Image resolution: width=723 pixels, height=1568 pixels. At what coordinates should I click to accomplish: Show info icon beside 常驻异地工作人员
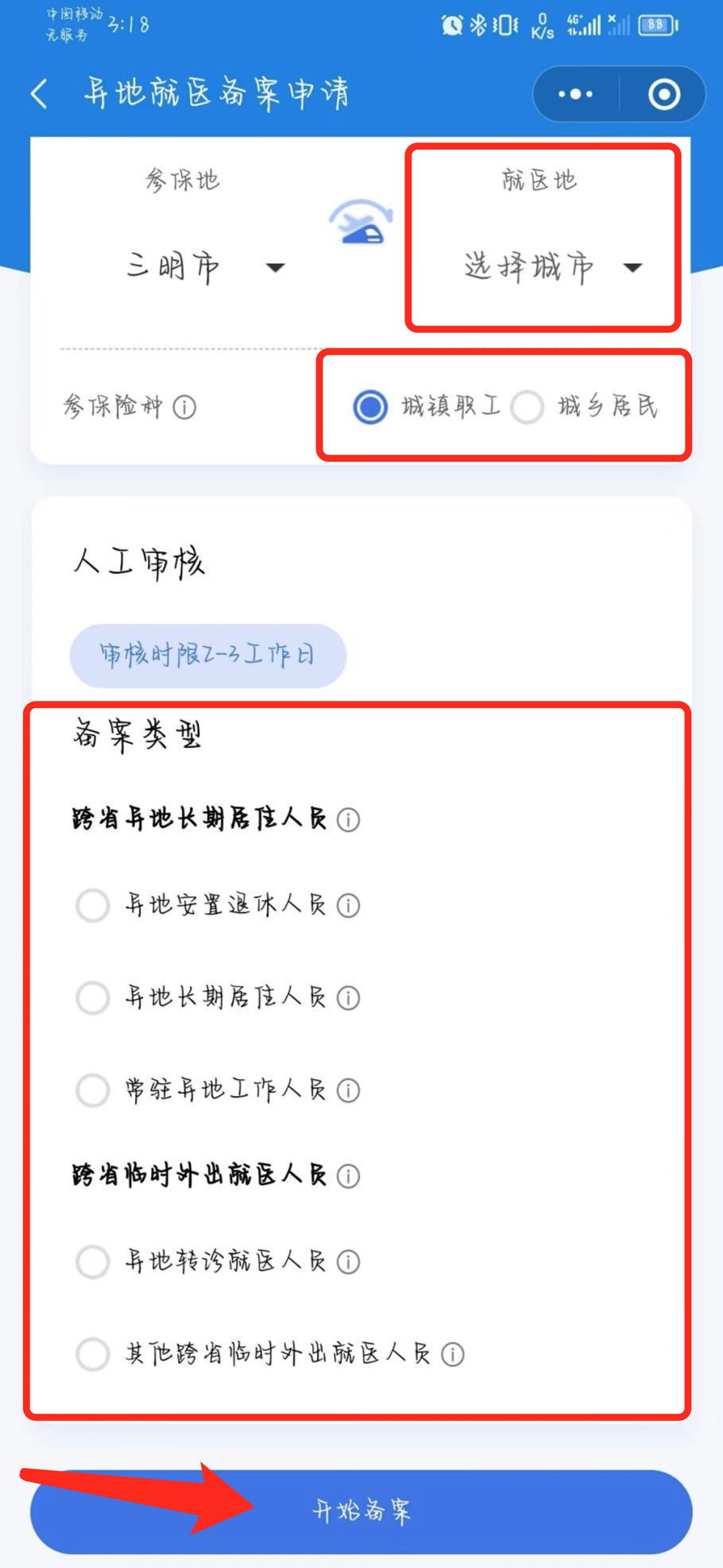coord(349,1090)
